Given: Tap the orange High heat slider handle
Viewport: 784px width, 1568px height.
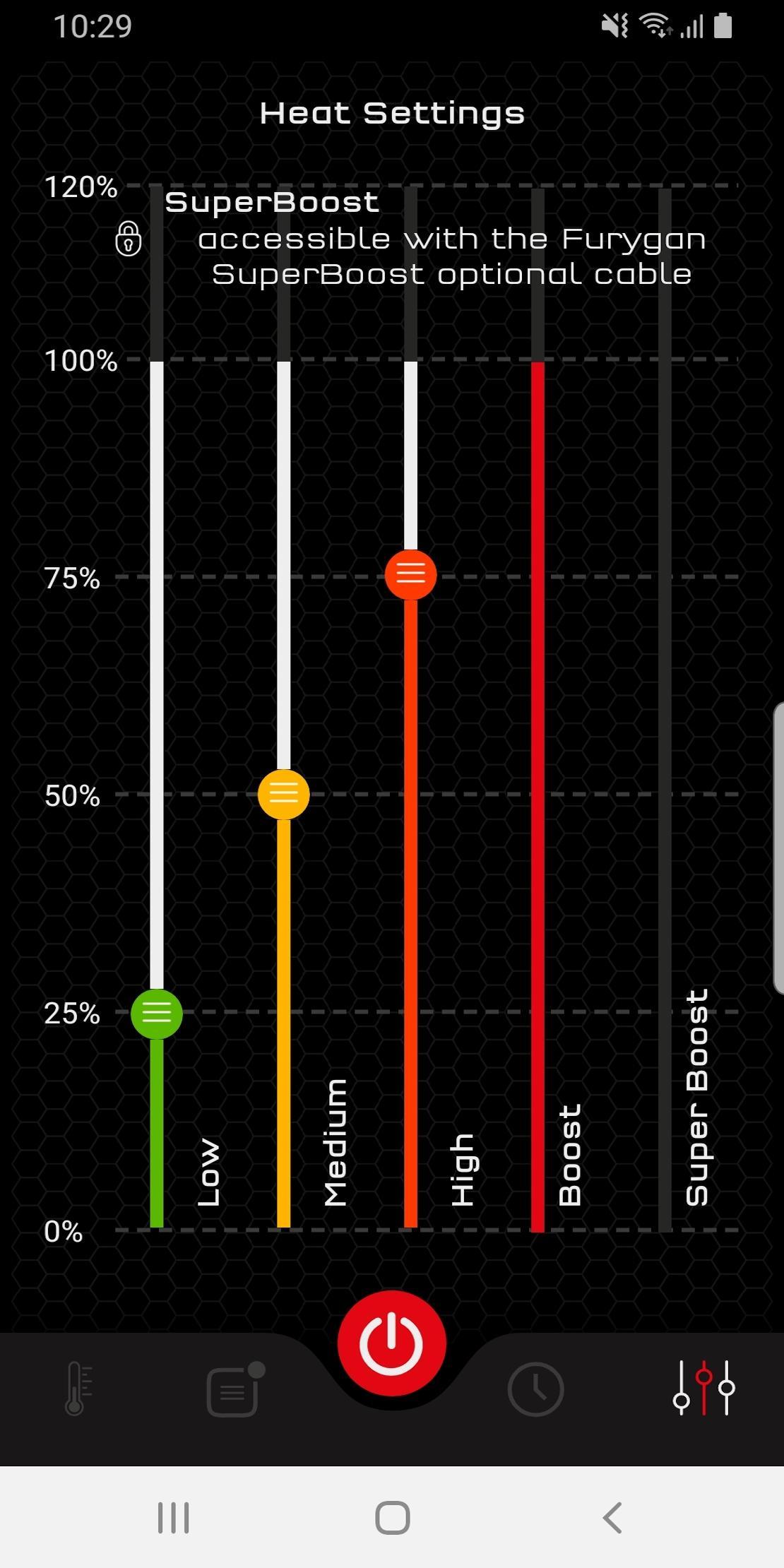Looking at the screenshot, I should point(410,574).
